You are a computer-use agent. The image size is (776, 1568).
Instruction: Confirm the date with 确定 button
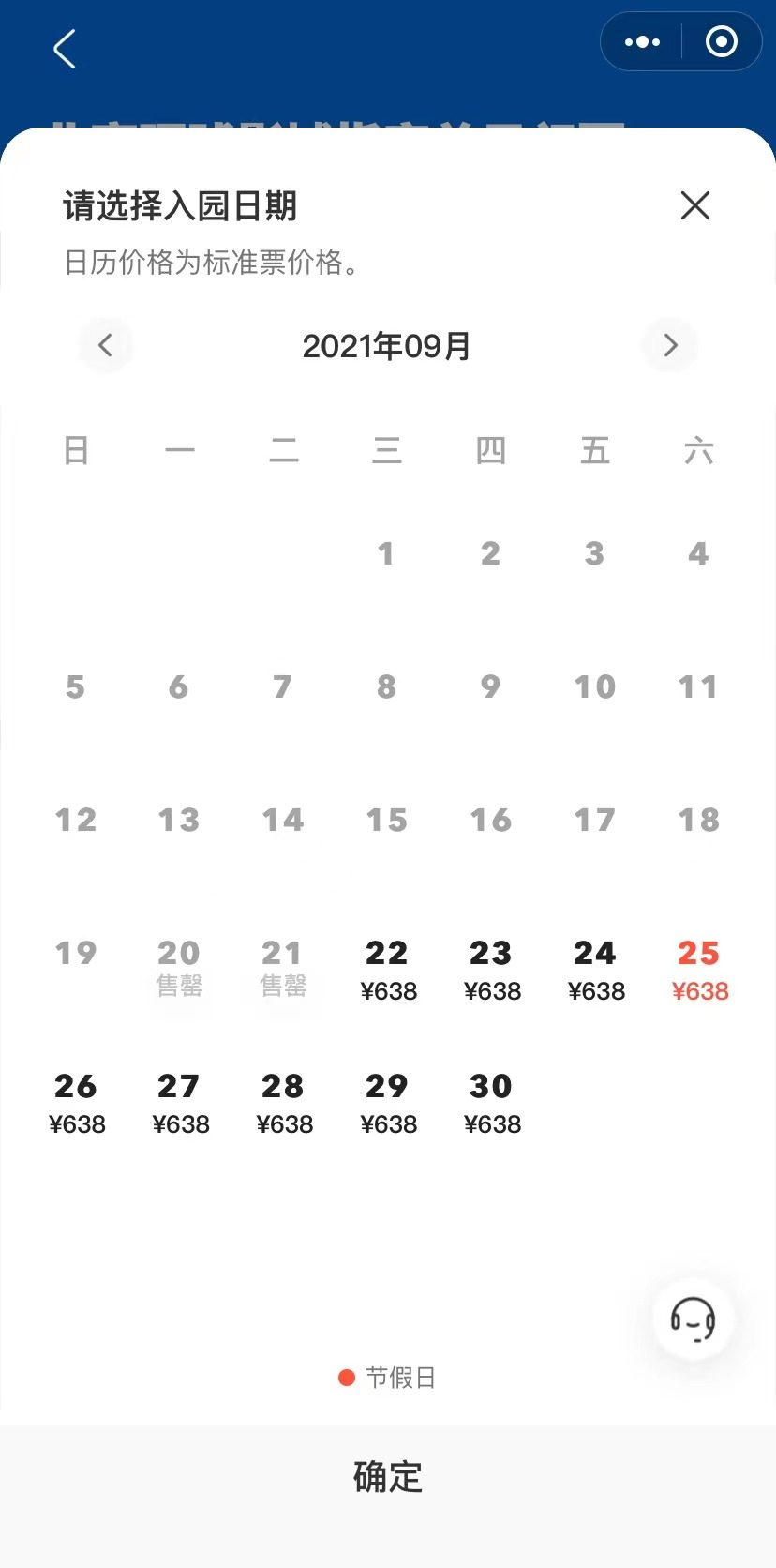point(388,1477)
